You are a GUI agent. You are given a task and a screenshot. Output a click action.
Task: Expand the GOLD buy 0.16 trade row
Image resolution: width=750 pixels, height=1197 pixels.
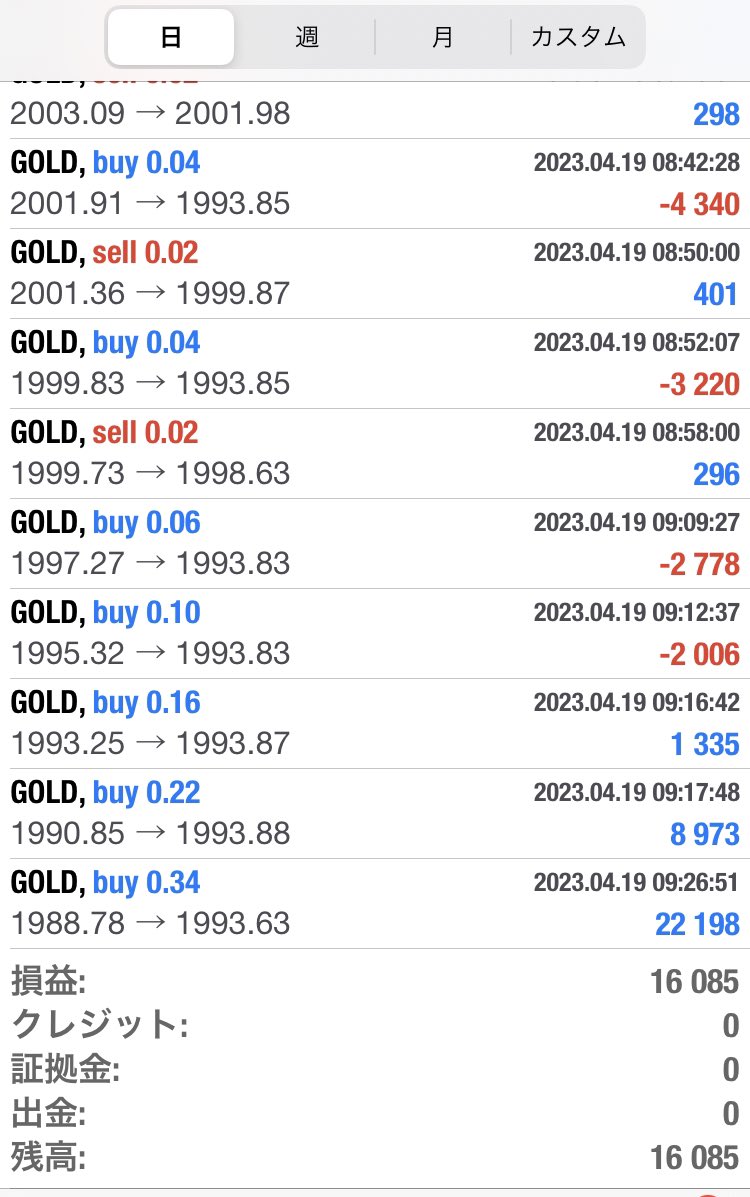(x=375, y=724)
